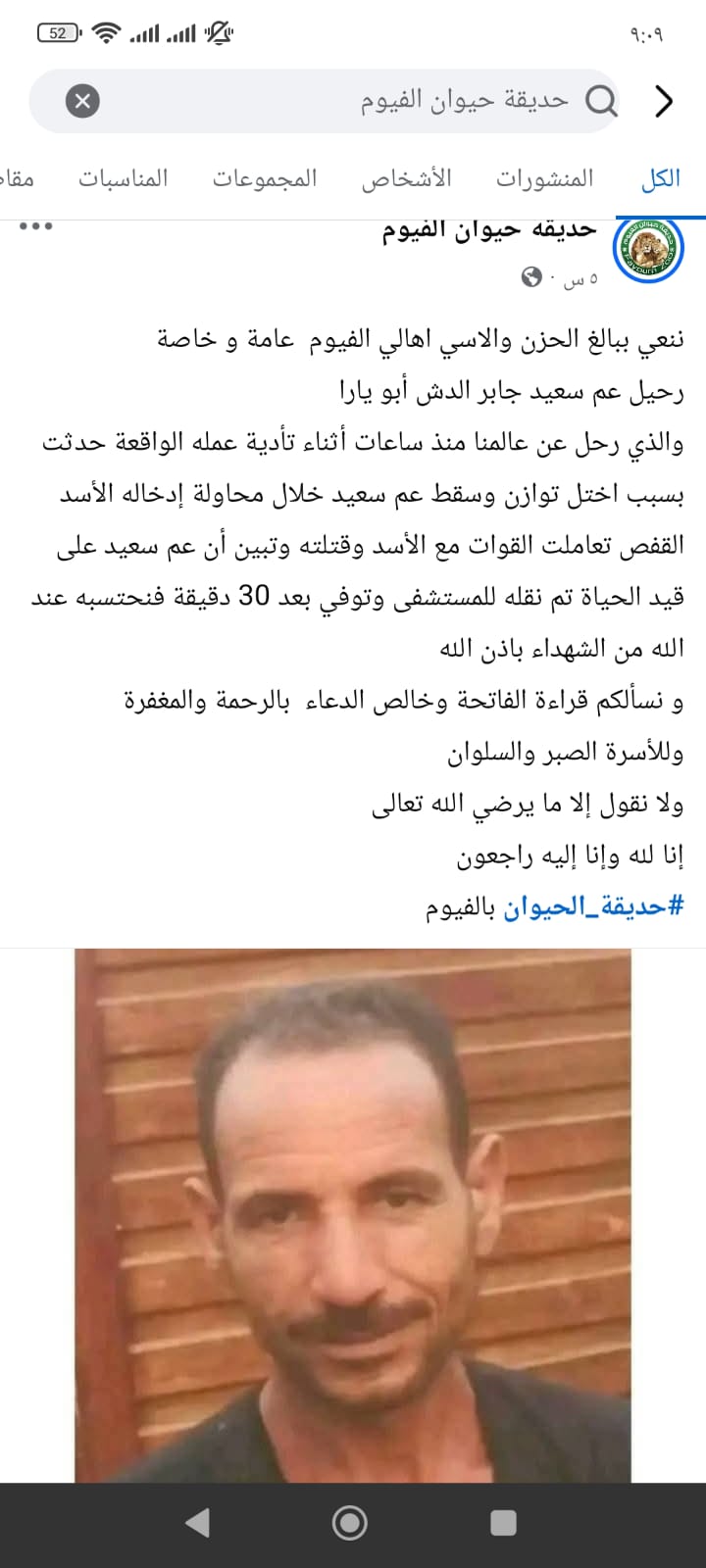The image size is (706, 1568).
Task: Tap the battery indicator showing 52
Action: pyautogui.click(x=59, y=31)
